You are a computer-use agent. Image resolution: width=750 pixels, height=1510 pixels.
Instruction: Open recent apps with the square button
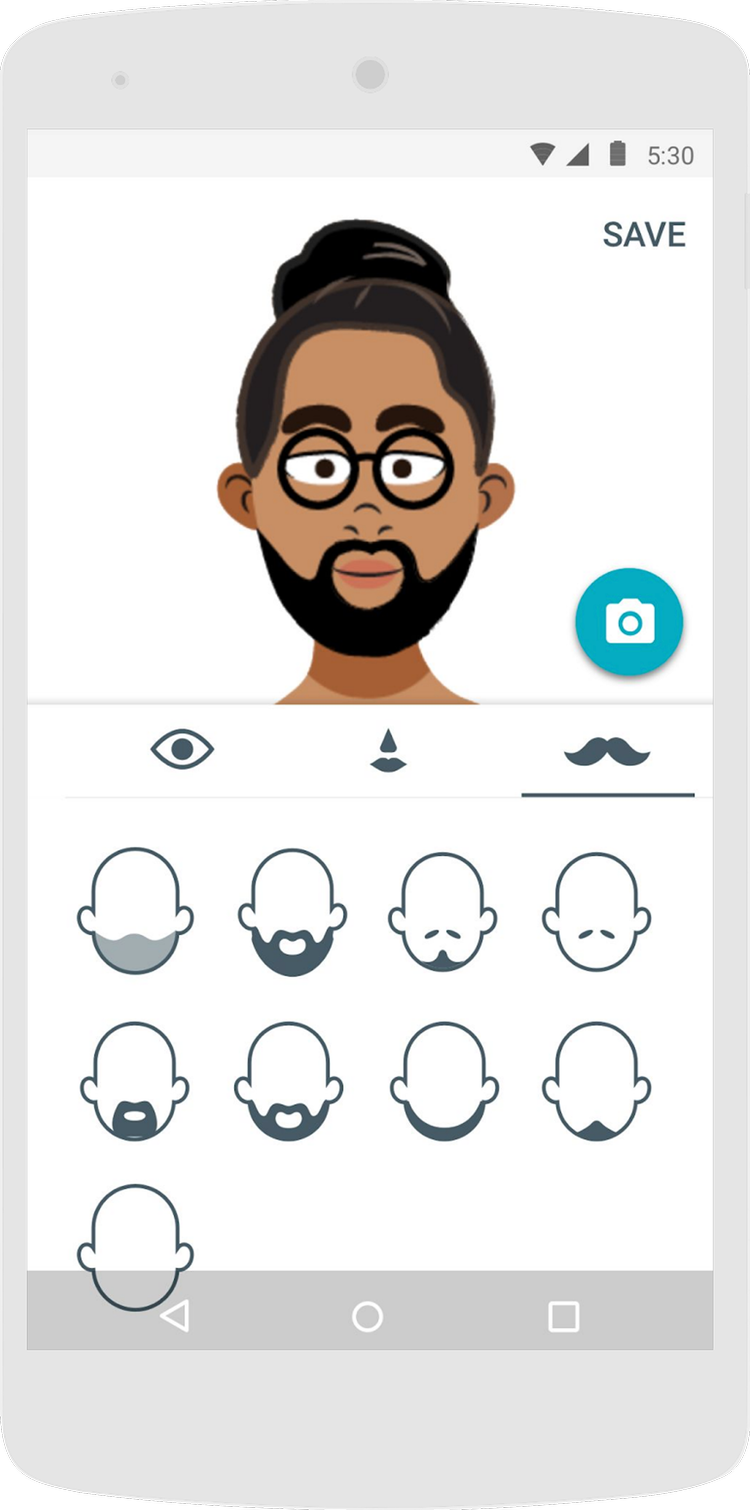564,1316
